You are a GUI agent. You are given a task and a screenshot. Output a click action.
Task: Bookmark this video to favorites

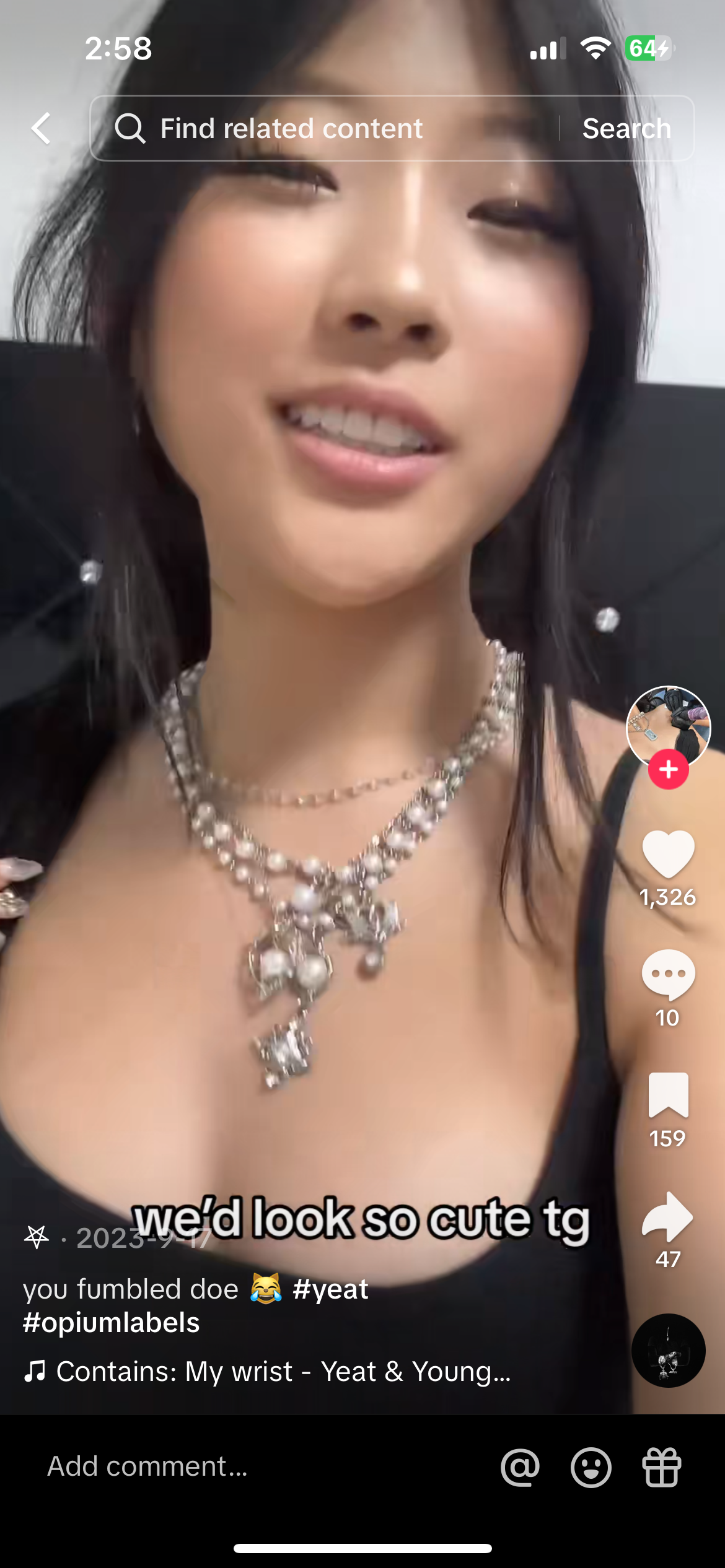(x=668, y=1095)
